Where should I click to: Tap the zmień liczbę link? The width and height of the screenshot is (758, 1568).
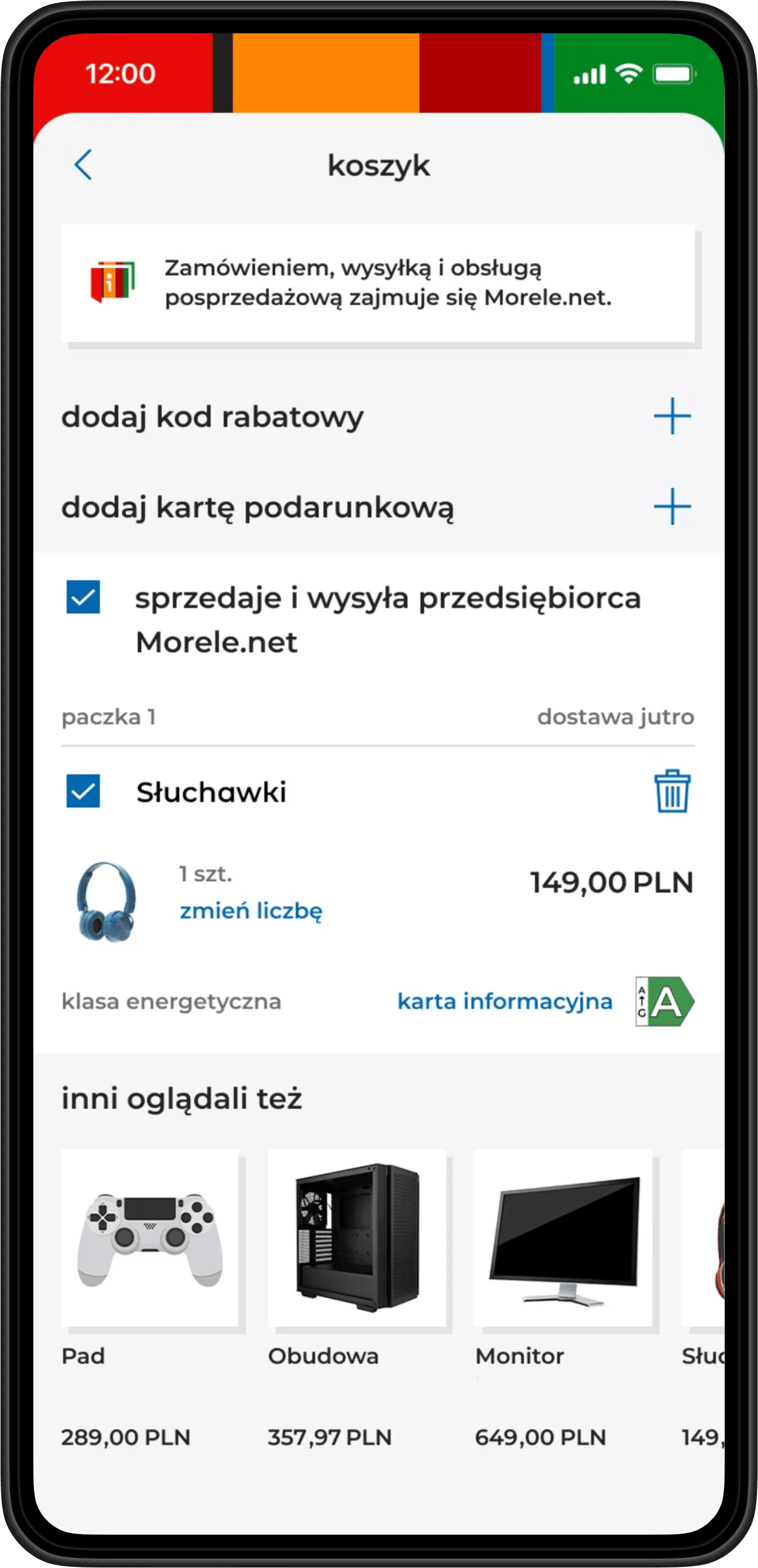coord(251,910)
